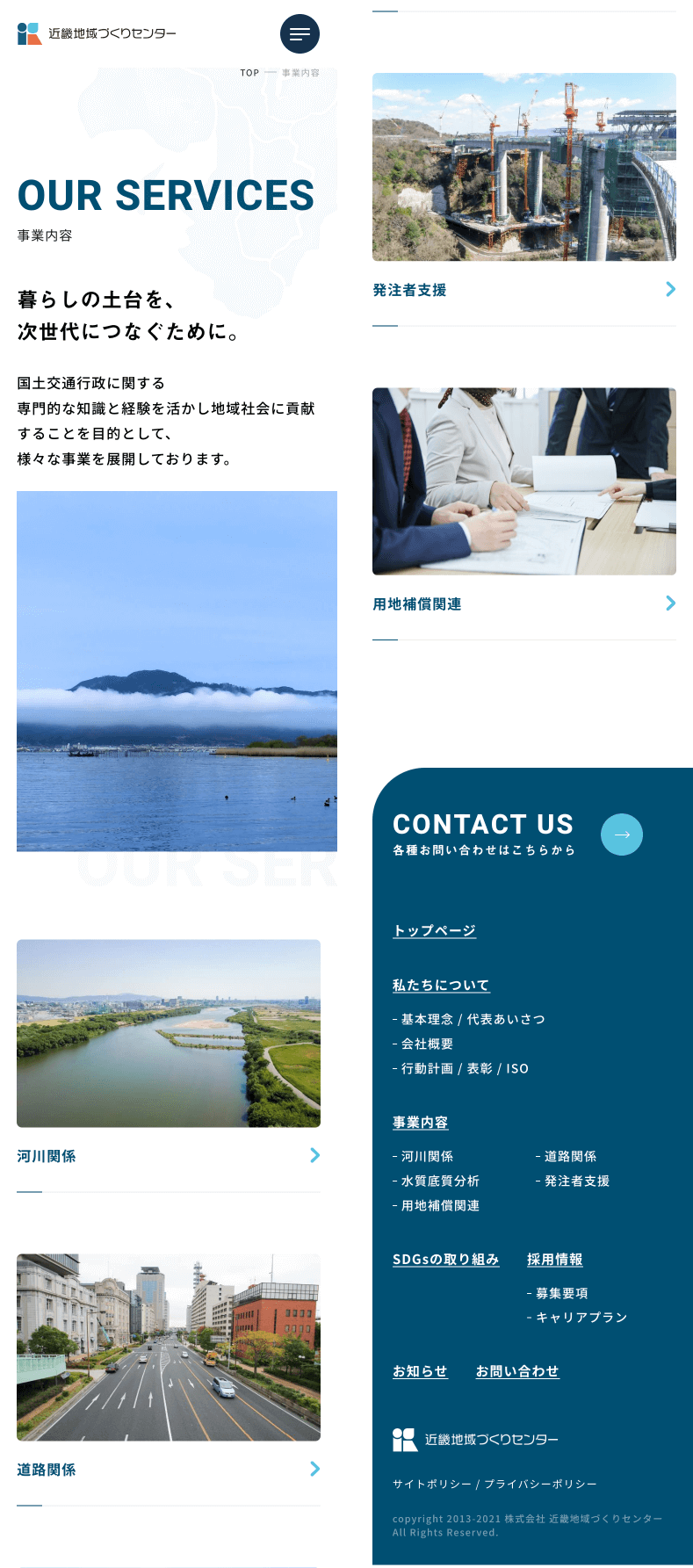This screenshot has width=693, height=1568.
Task: Open 私たちについて in footer
Action: coord(441,986)
